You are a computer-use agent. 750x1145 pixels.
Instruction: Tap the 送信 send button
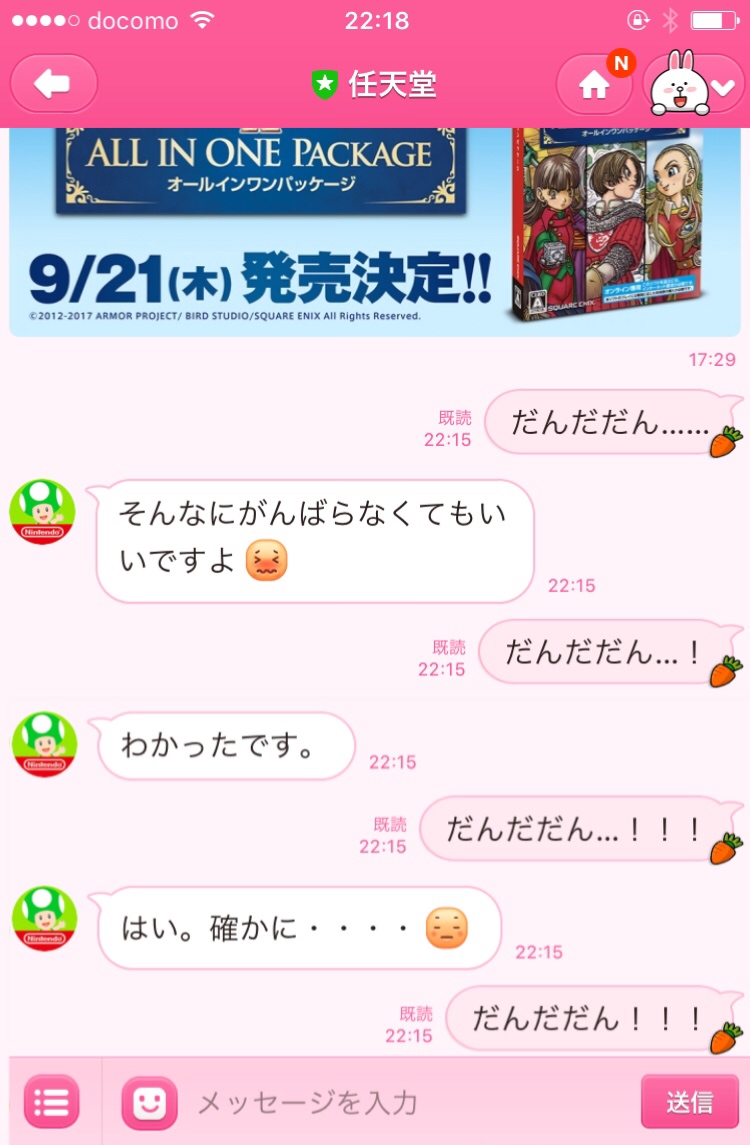689,1102
